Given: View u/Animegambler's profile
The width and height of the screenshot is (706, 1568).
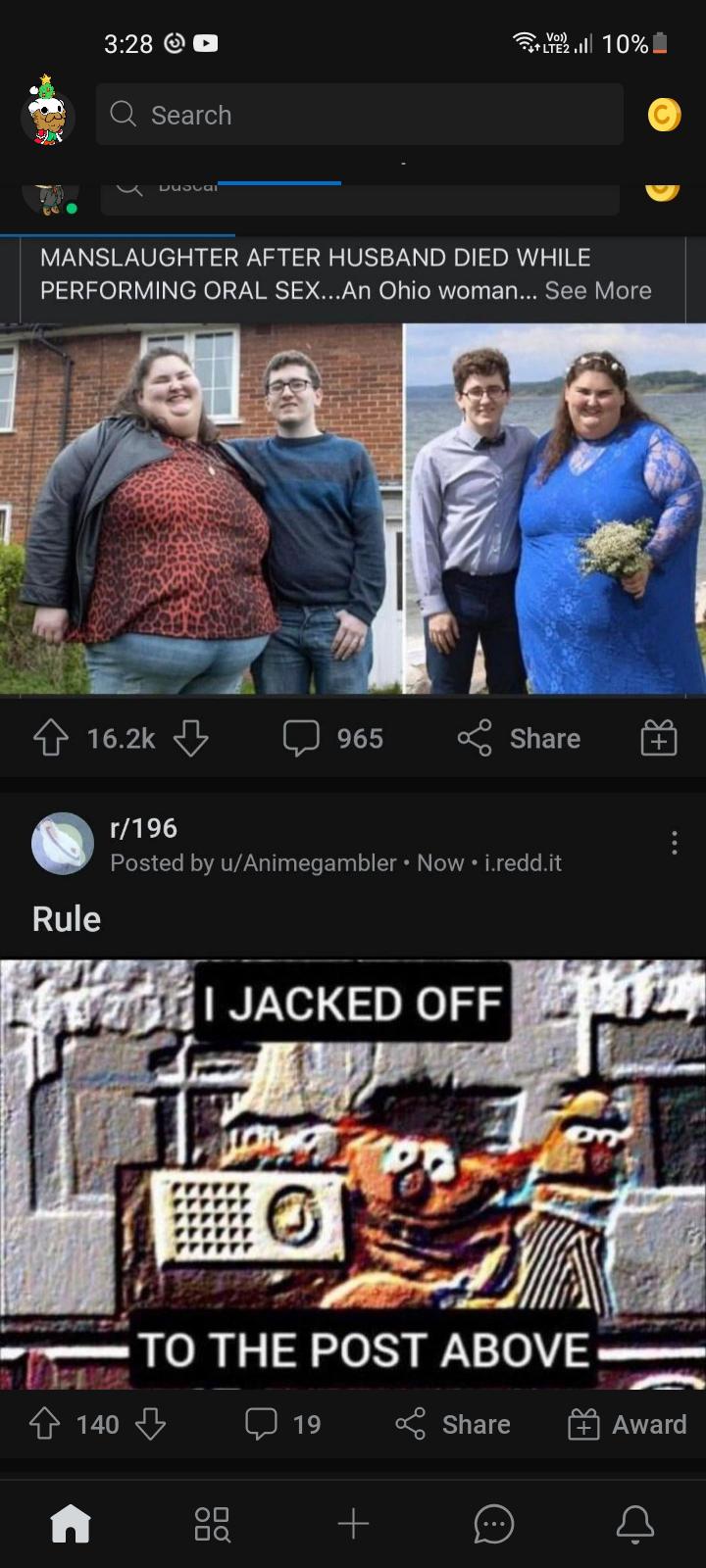Looking at the screenshot, I should coord(308,862).
